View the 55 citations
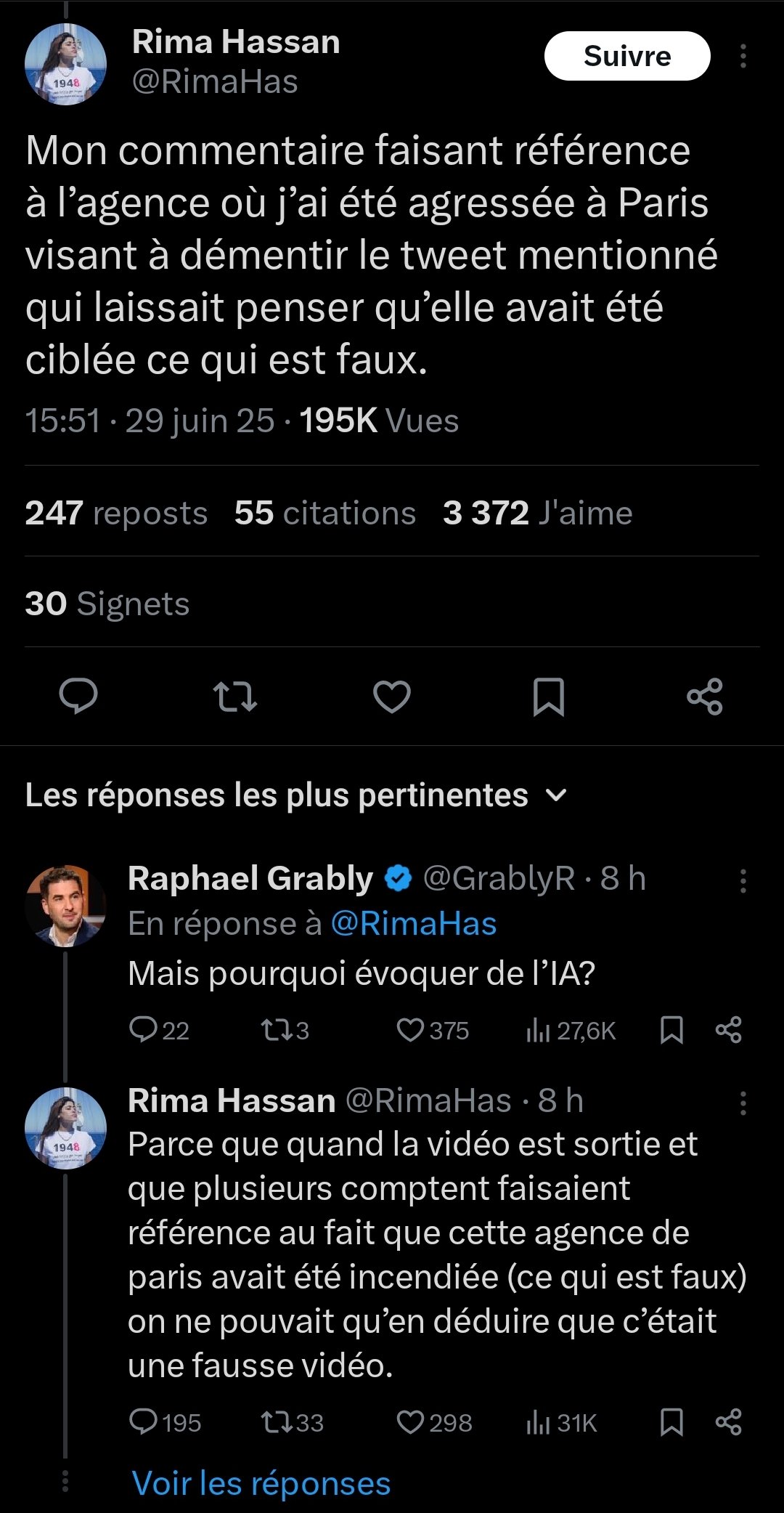The image size is (784, 1513). 324,513
